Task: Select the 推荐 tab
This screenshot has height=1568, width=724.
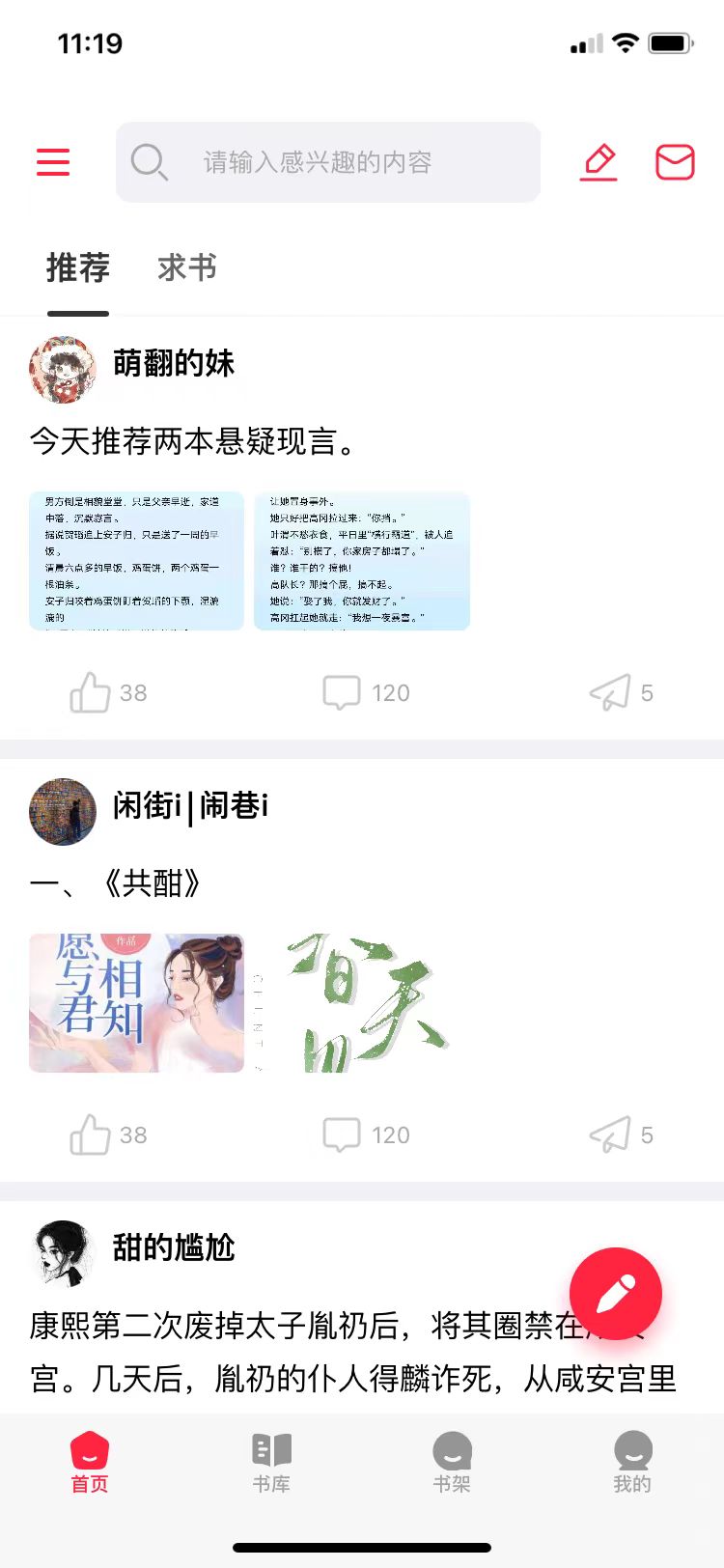Action: 78,267
